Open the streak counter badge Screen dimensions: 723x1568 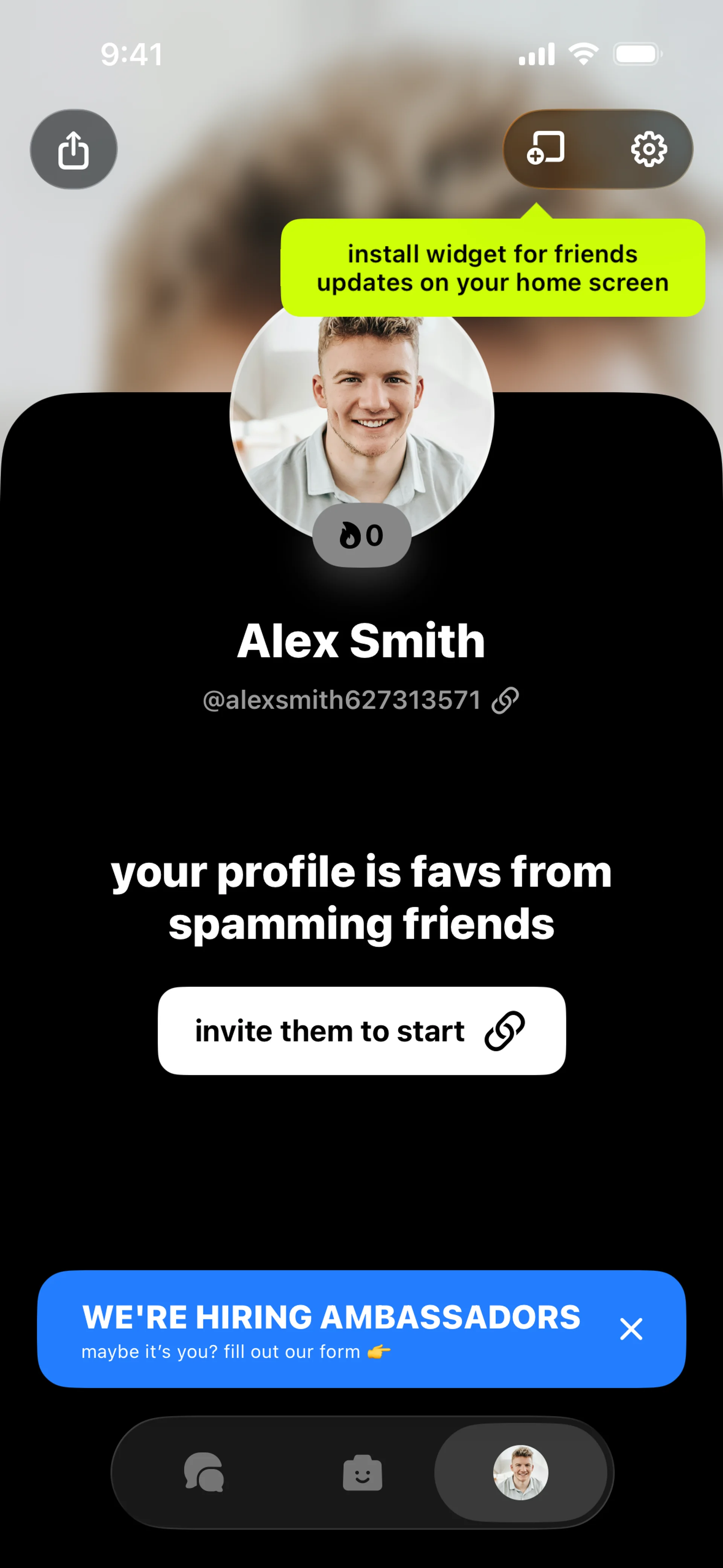pos(361,536)
